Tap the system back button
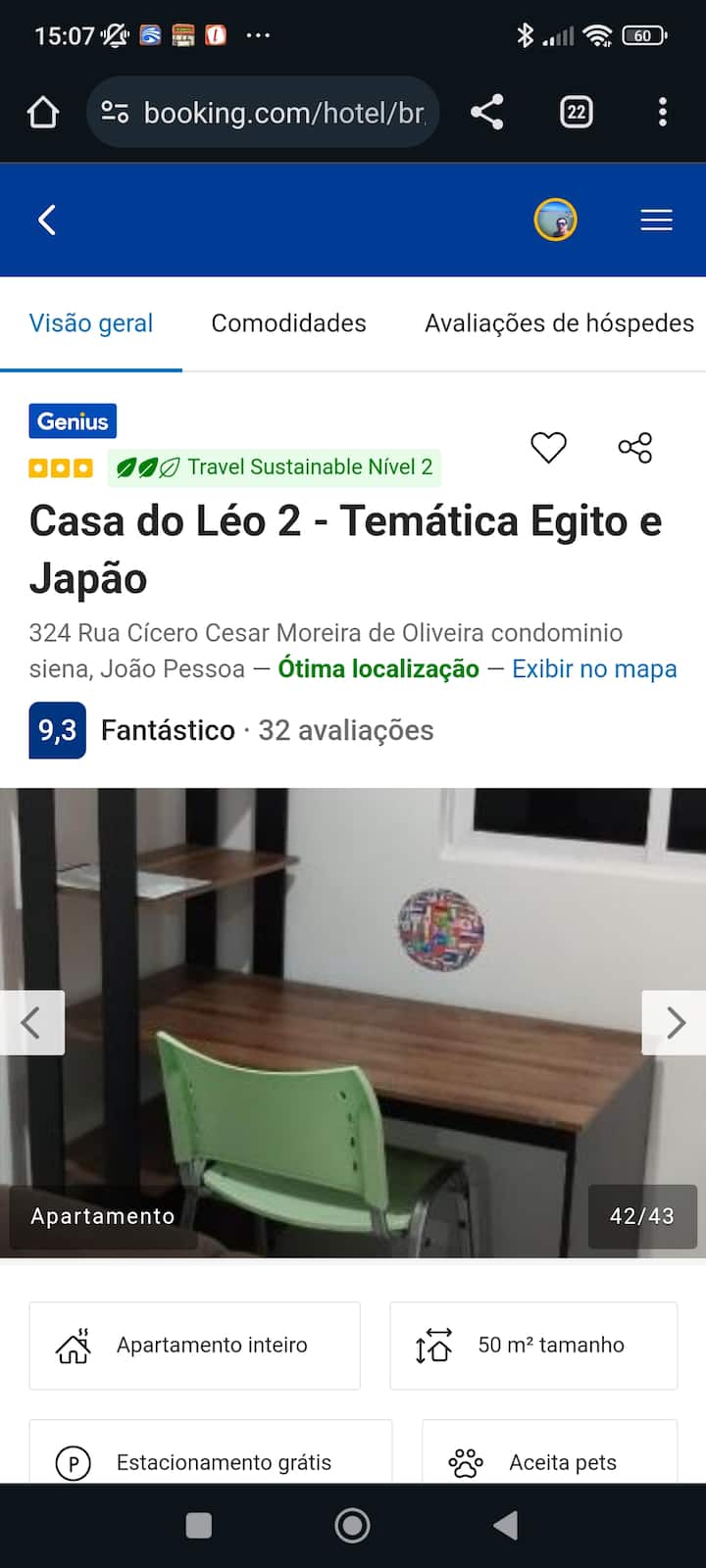 [506, 1525]
